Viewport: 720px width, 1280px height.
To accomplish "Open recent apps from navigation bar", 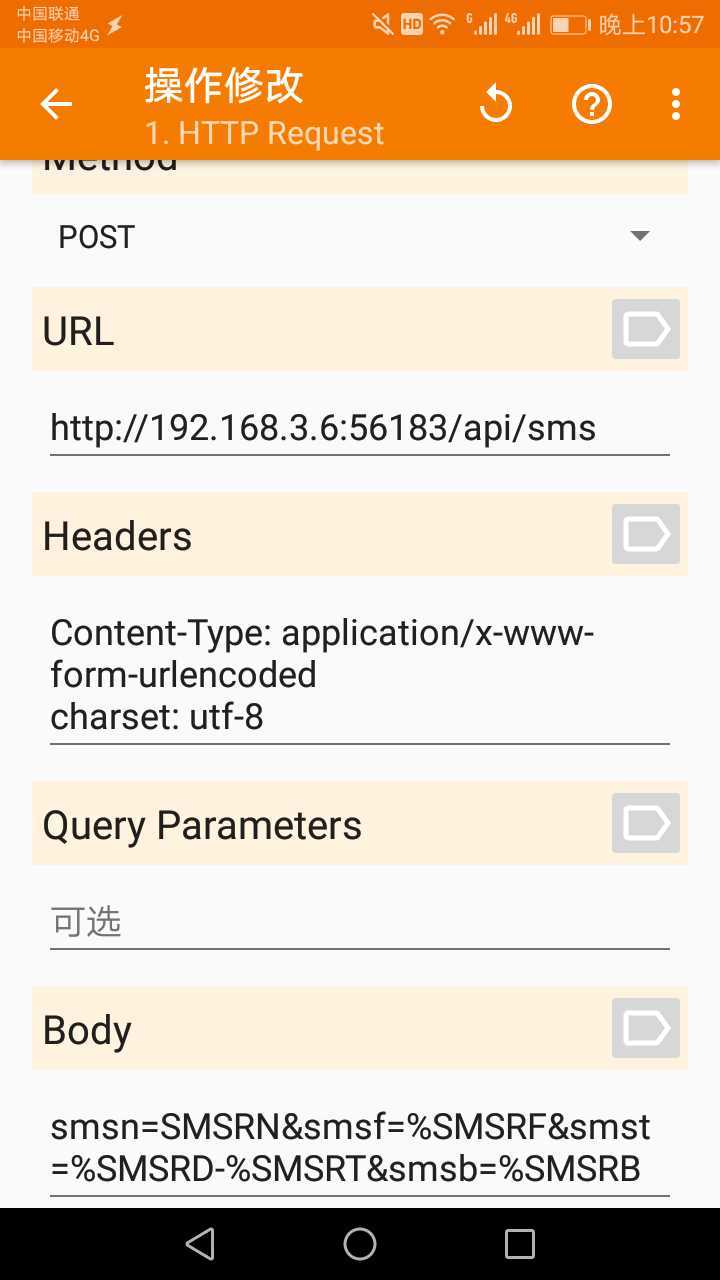I will point(520,1244).
